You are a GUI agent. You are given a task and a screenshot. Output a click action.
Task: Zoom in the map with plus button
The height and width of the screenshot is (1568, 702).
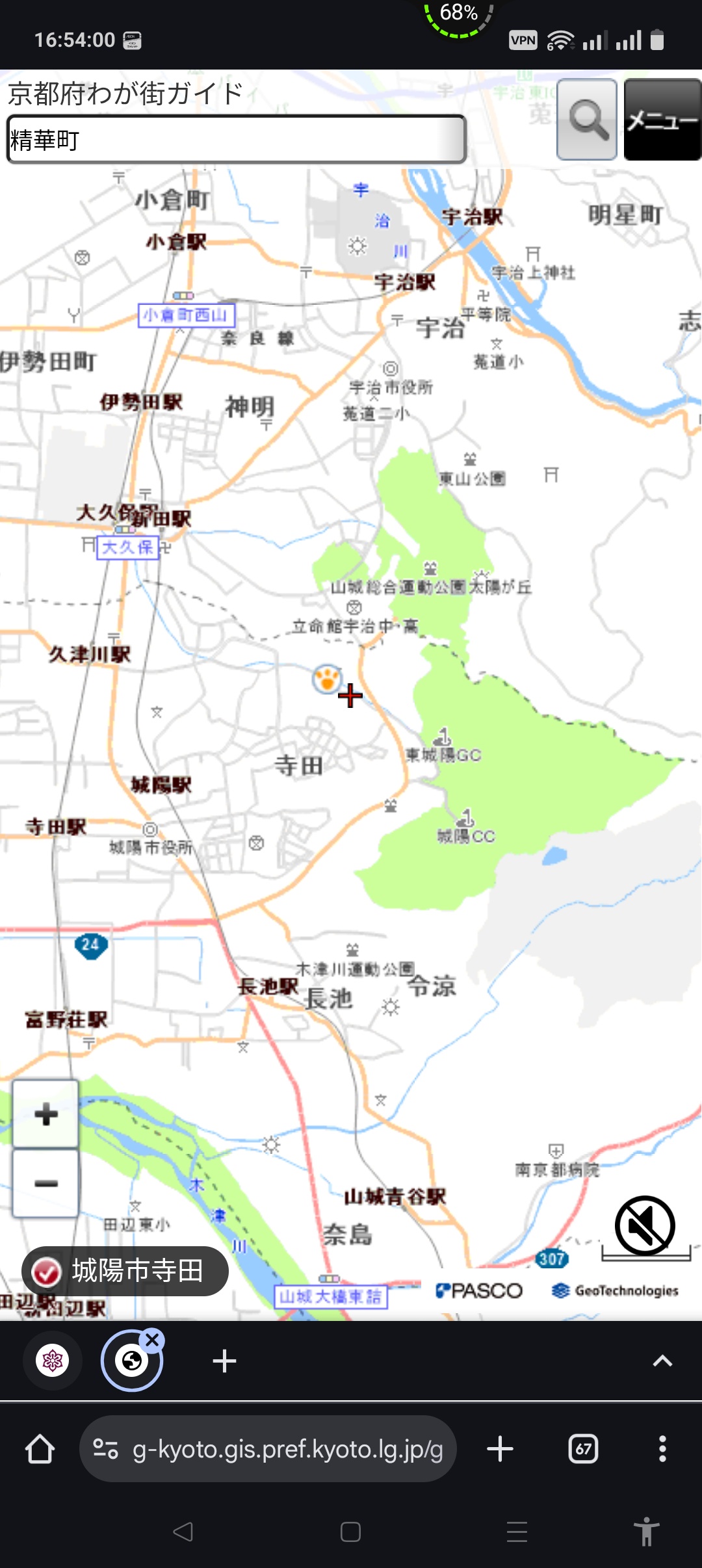point(45,1114)
